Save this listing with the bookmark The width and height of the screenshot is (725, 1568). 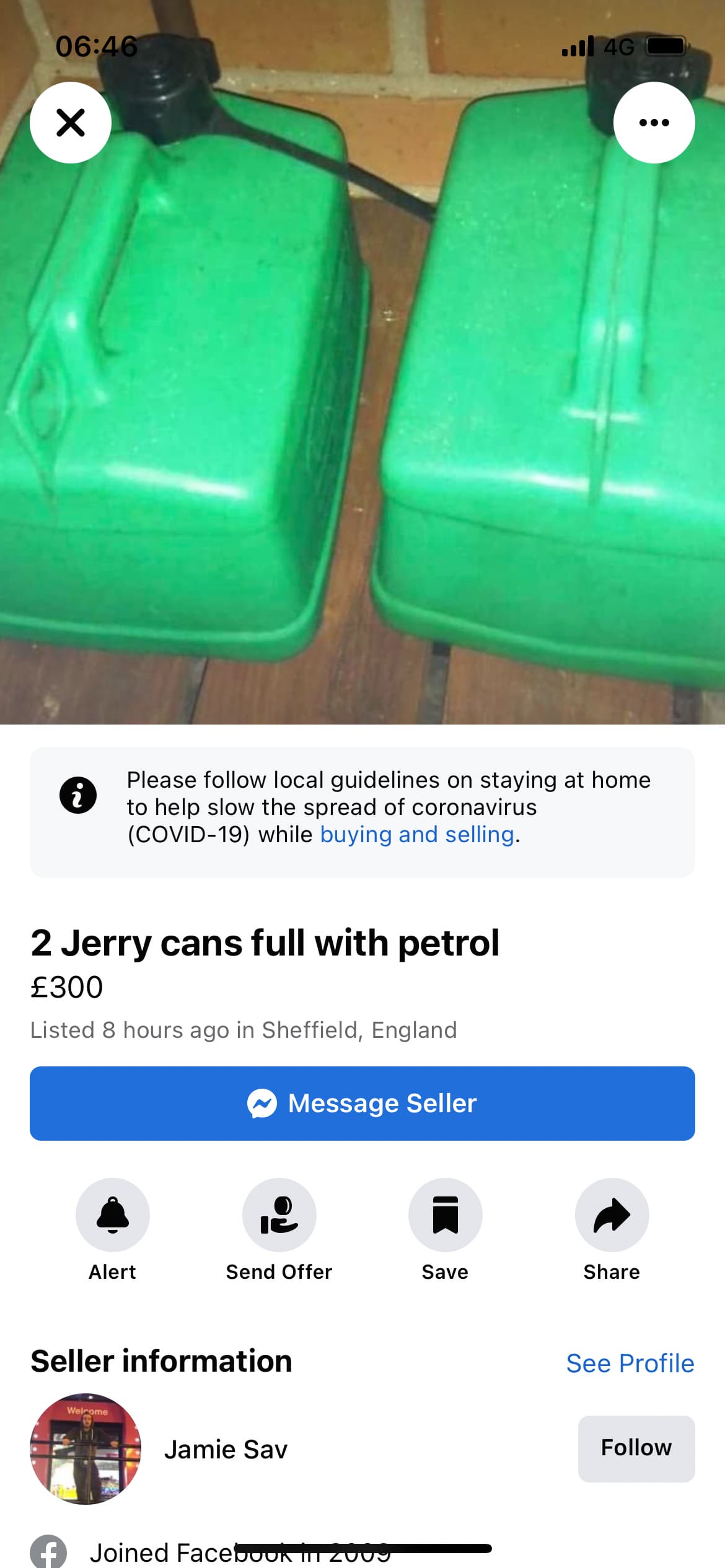click(x=445, y=1214)
